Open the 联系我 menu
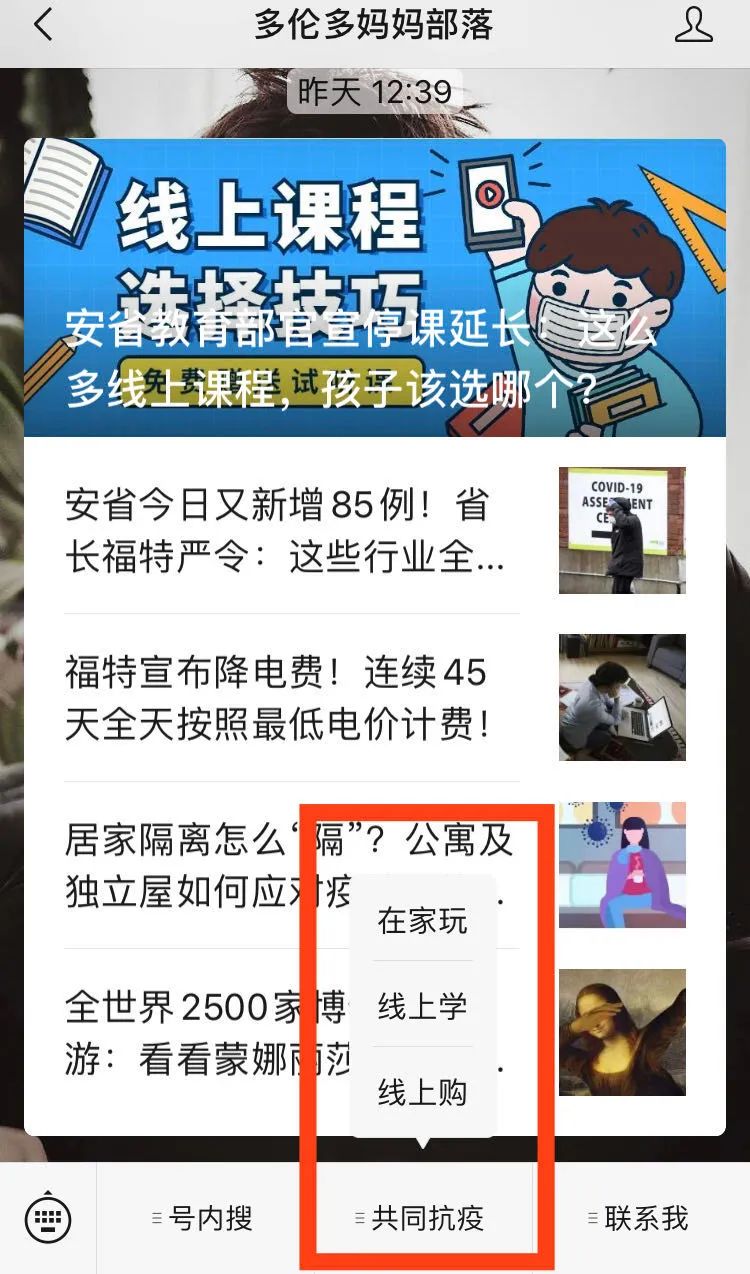The width and height of the screenshot is (750, 1274). tap(638, 1218)
